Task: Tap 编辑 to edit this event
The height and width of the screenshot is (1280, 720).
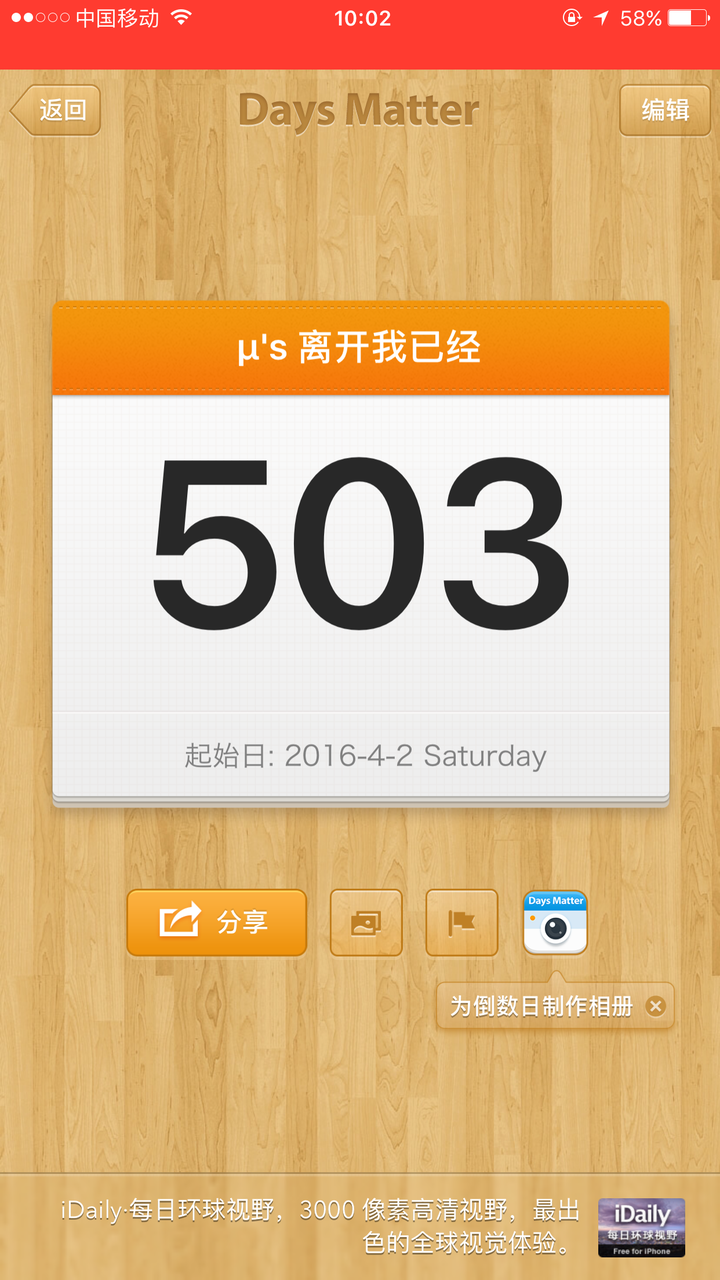Action: point(665,110)
